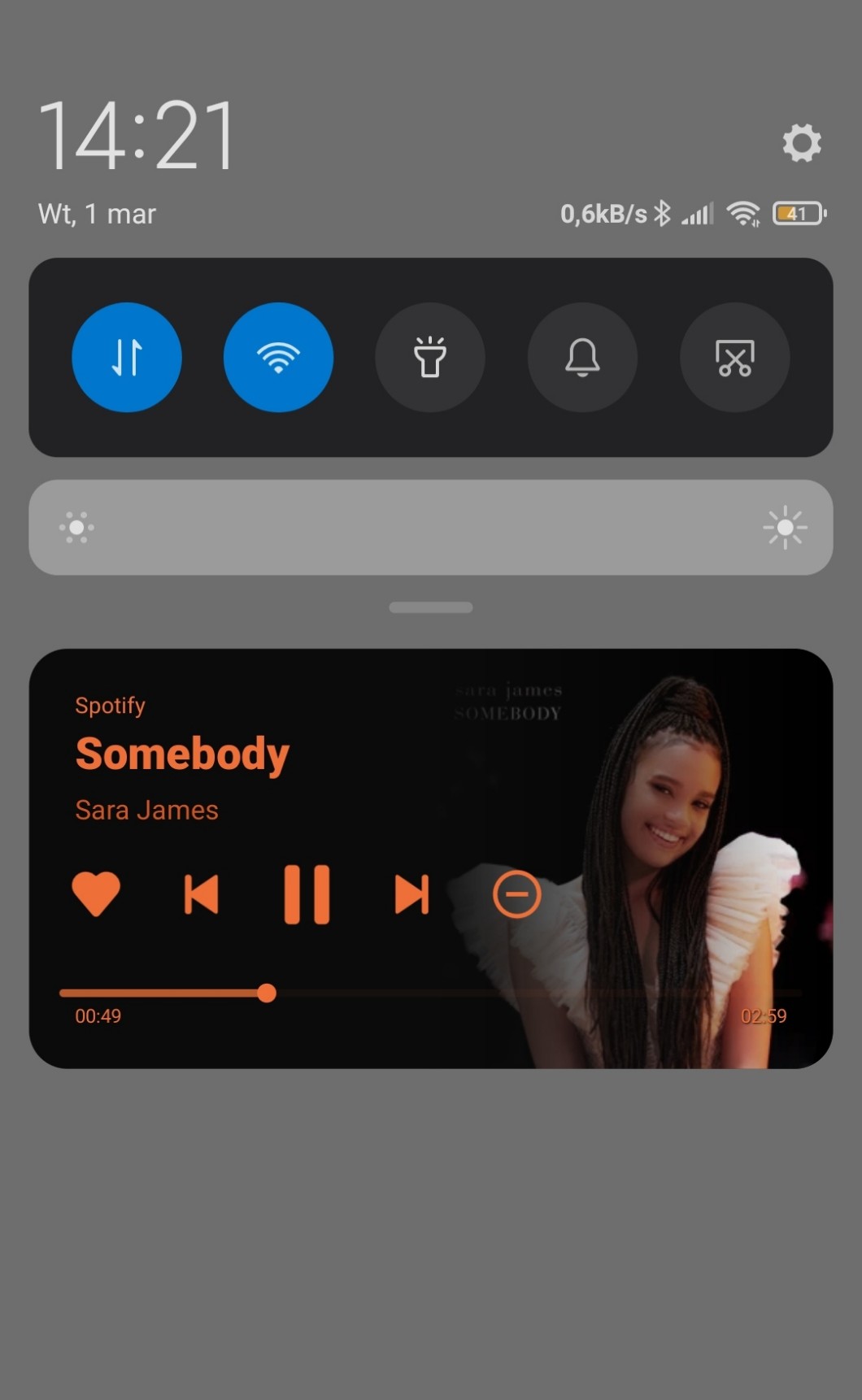Tap the brightness slider bar

point(431,528)
